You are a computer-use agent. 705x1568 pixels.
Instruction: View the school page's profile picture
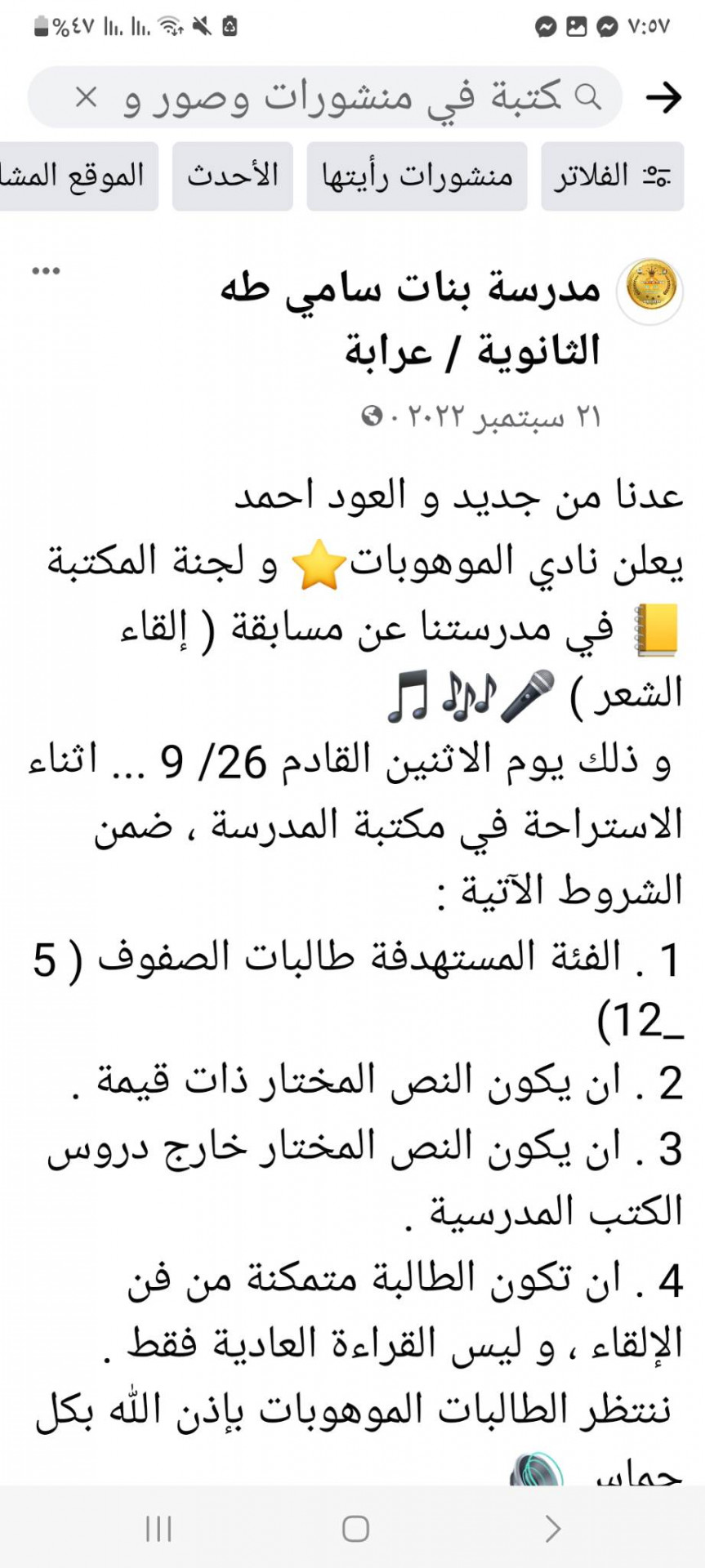650,290
